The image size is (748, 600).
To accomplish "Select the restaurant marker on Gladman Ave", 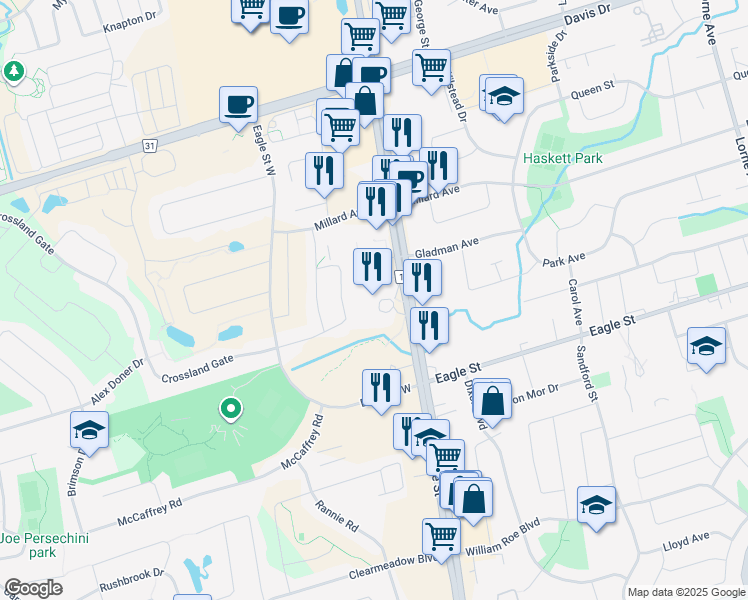I will coord(422,278).
